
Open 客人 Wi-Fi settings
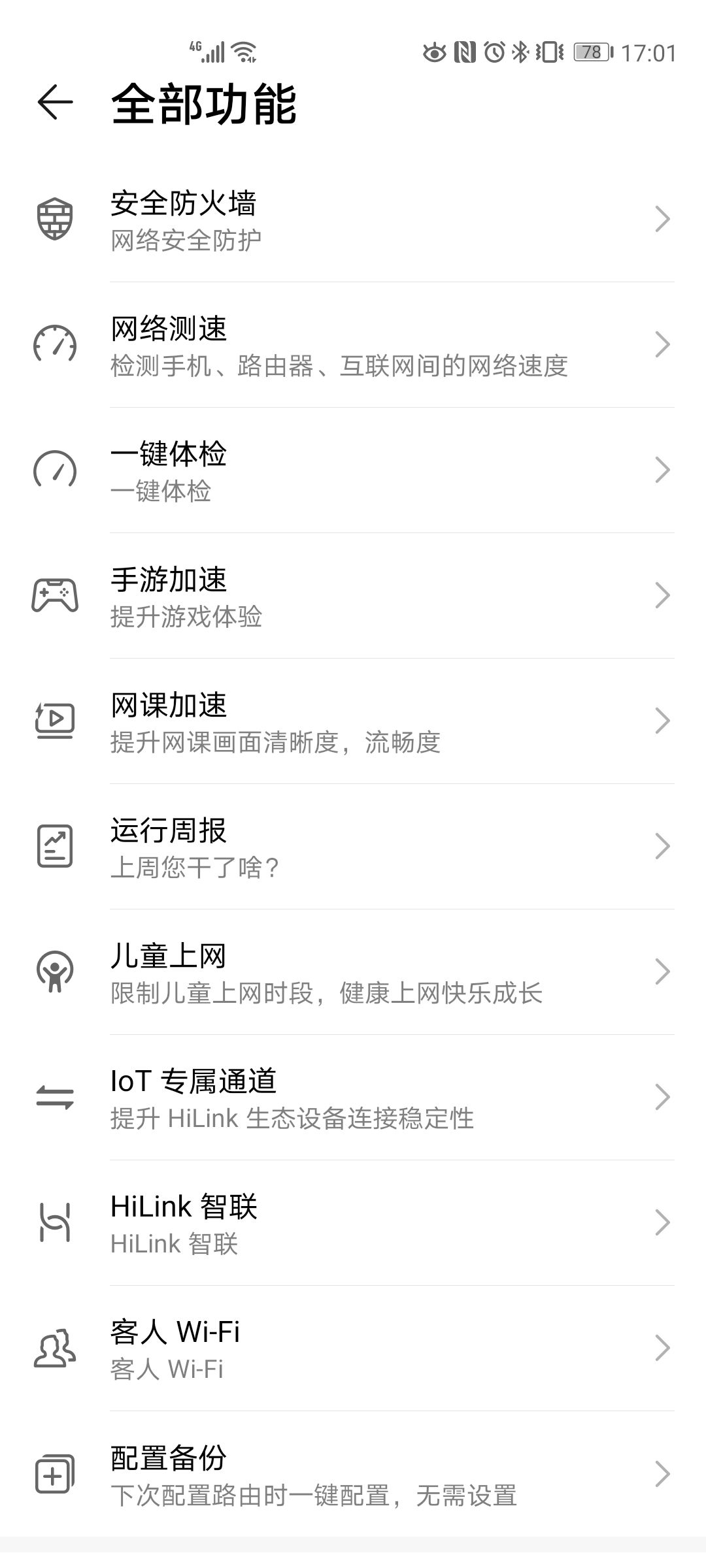[x=353, y=1348]
